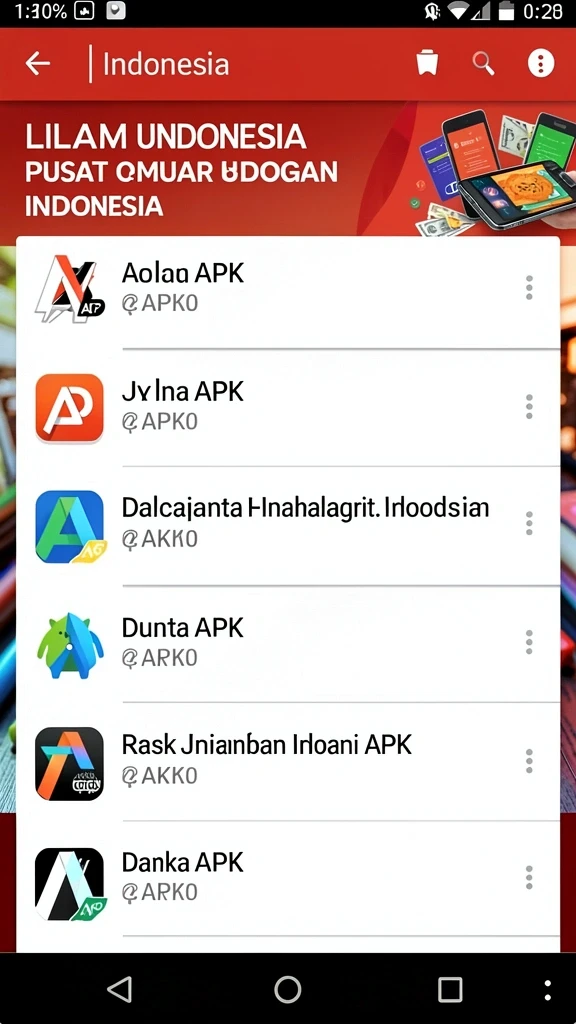Image resolution: width=576 pixels, height=1024 pixels.
Task: Open recent apps from the navigation bar
Action: pyautogui.click(x=450, y=989)
